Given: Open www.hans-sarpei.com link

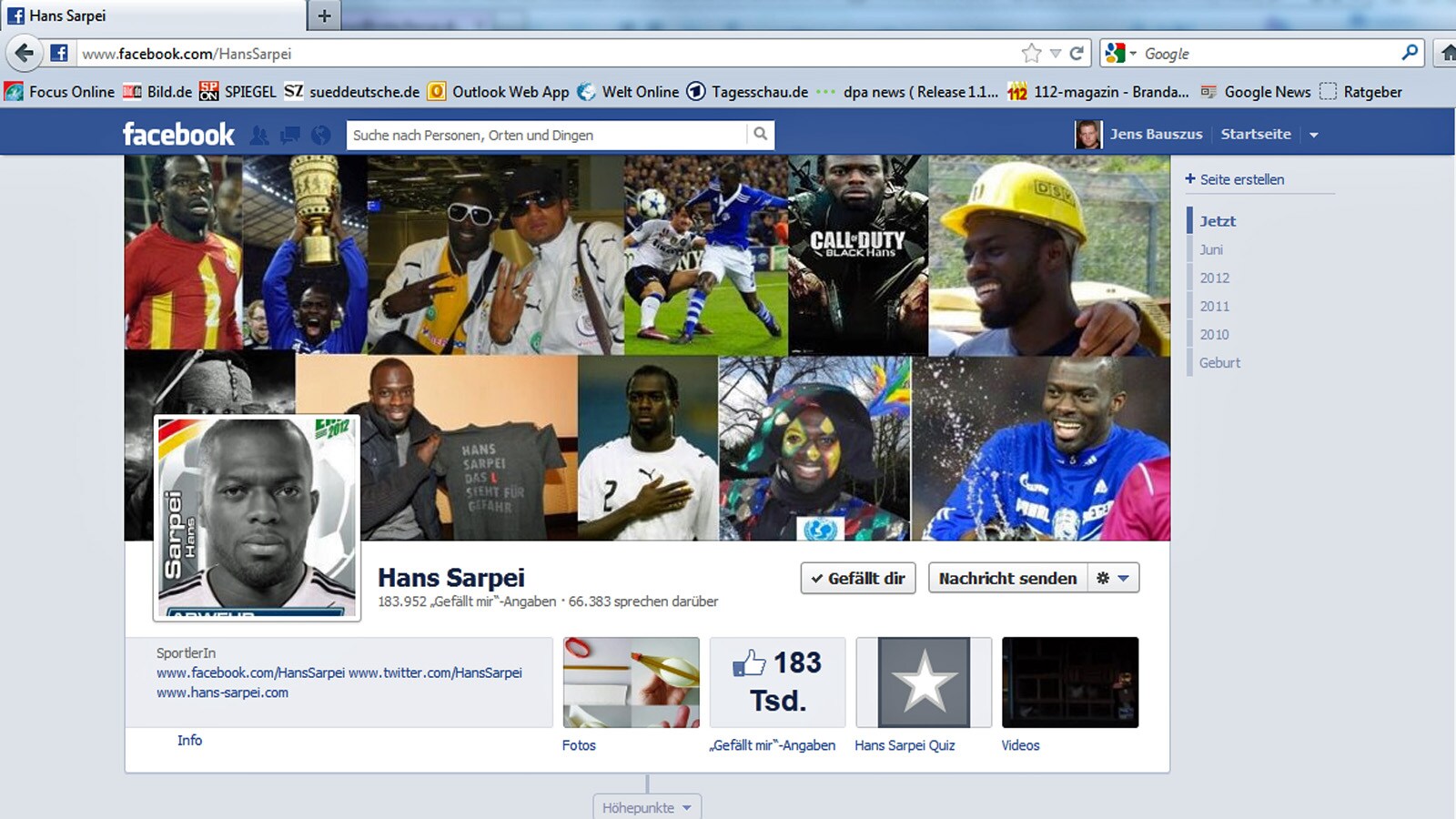Looking at the screenshot, I should tap(222, 693).
